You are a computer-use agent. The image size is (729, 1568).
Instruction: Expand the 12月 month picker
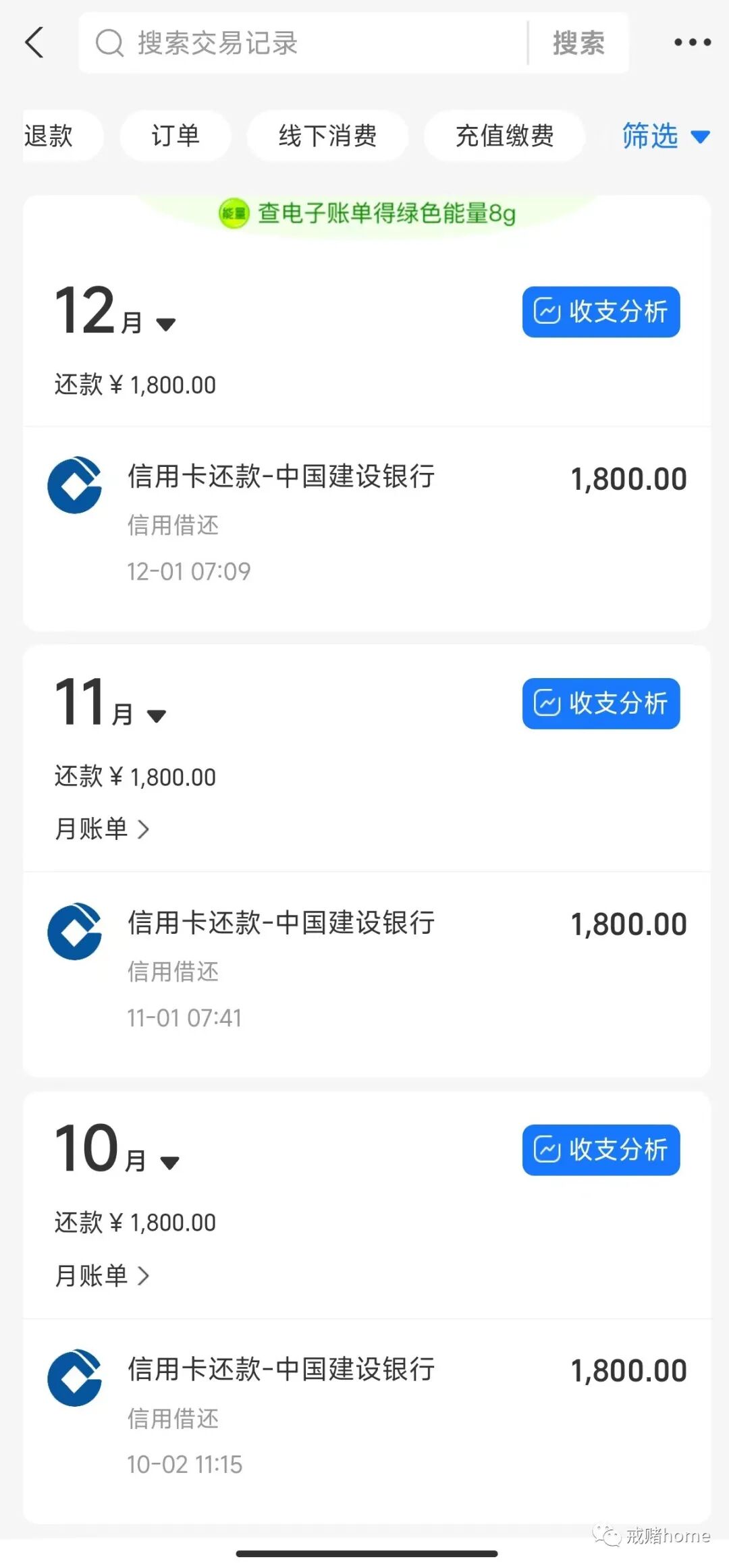coord(115,311)
